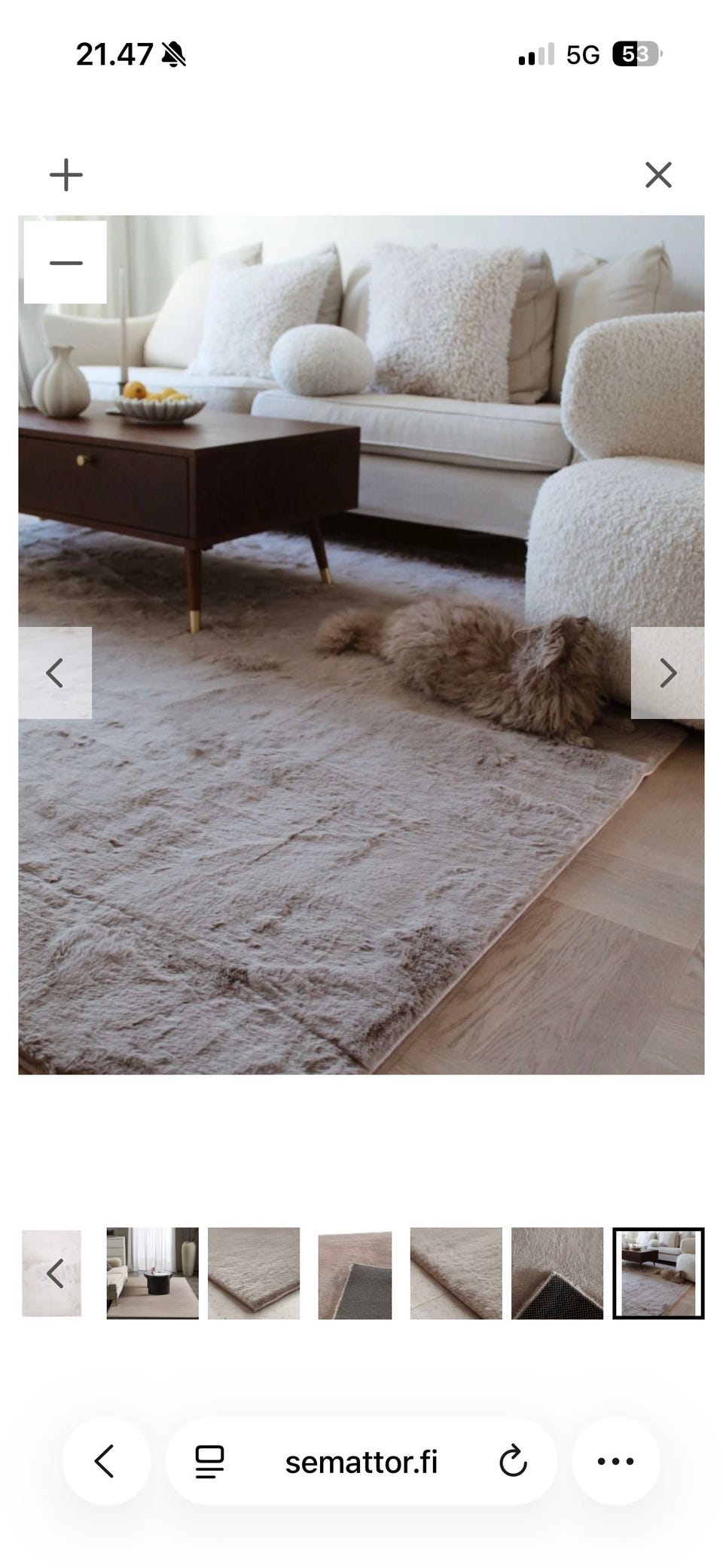
Task: Zoom in with the plus icon
Action: tap(66, 175)
